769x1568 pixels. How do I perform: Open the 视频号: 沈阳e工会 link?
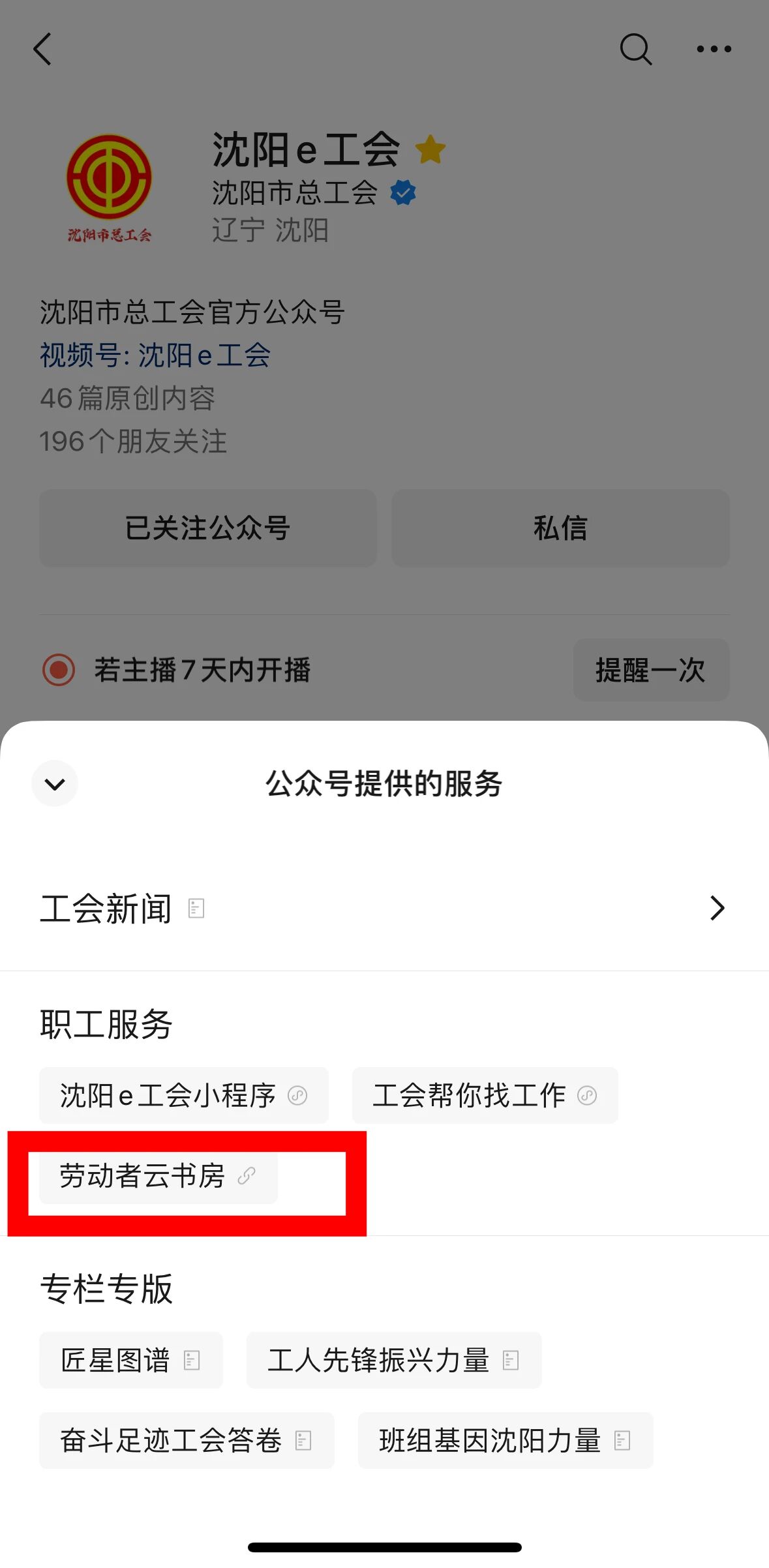[155, 355]
